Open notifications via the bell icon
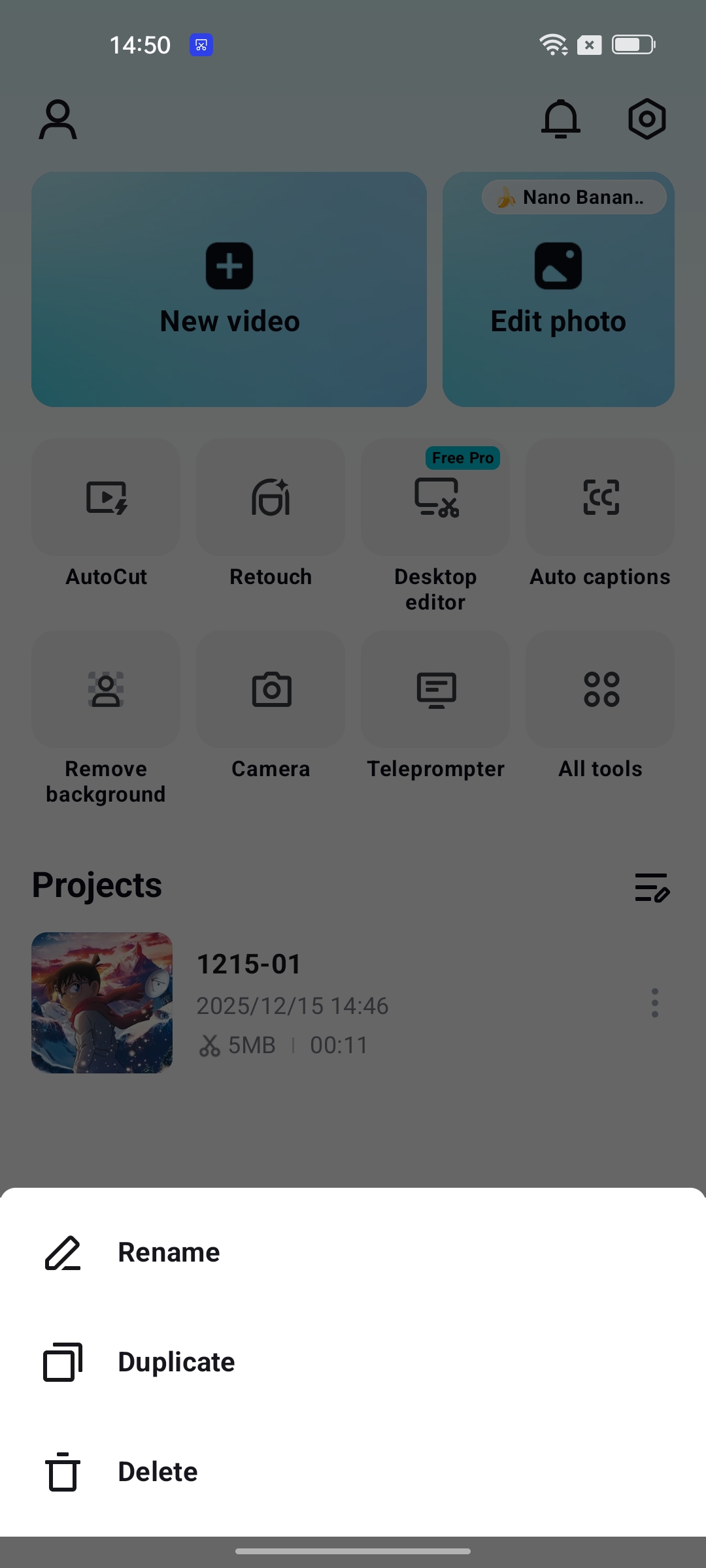 [560, 119]
